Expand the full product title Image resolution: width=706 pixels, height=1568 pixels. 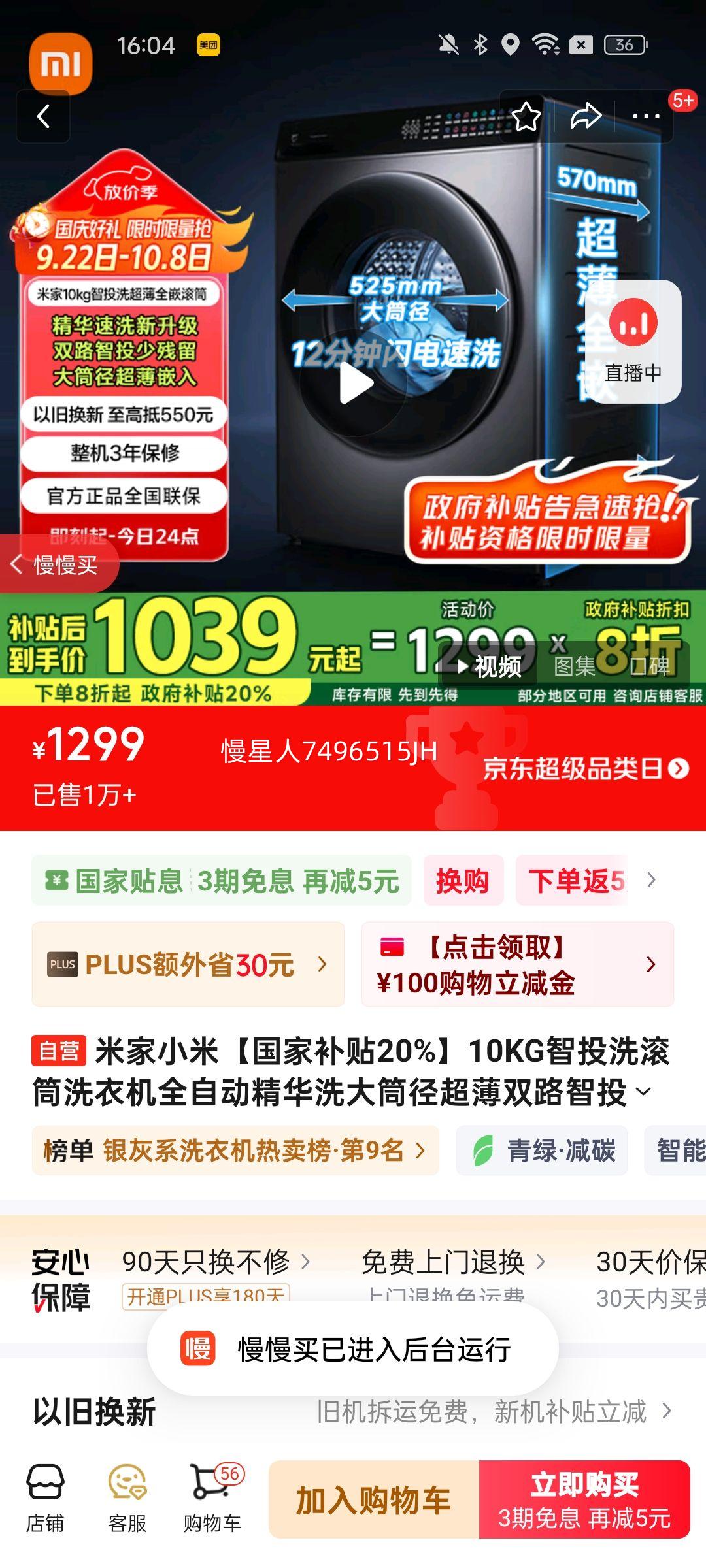point(643,1092)
